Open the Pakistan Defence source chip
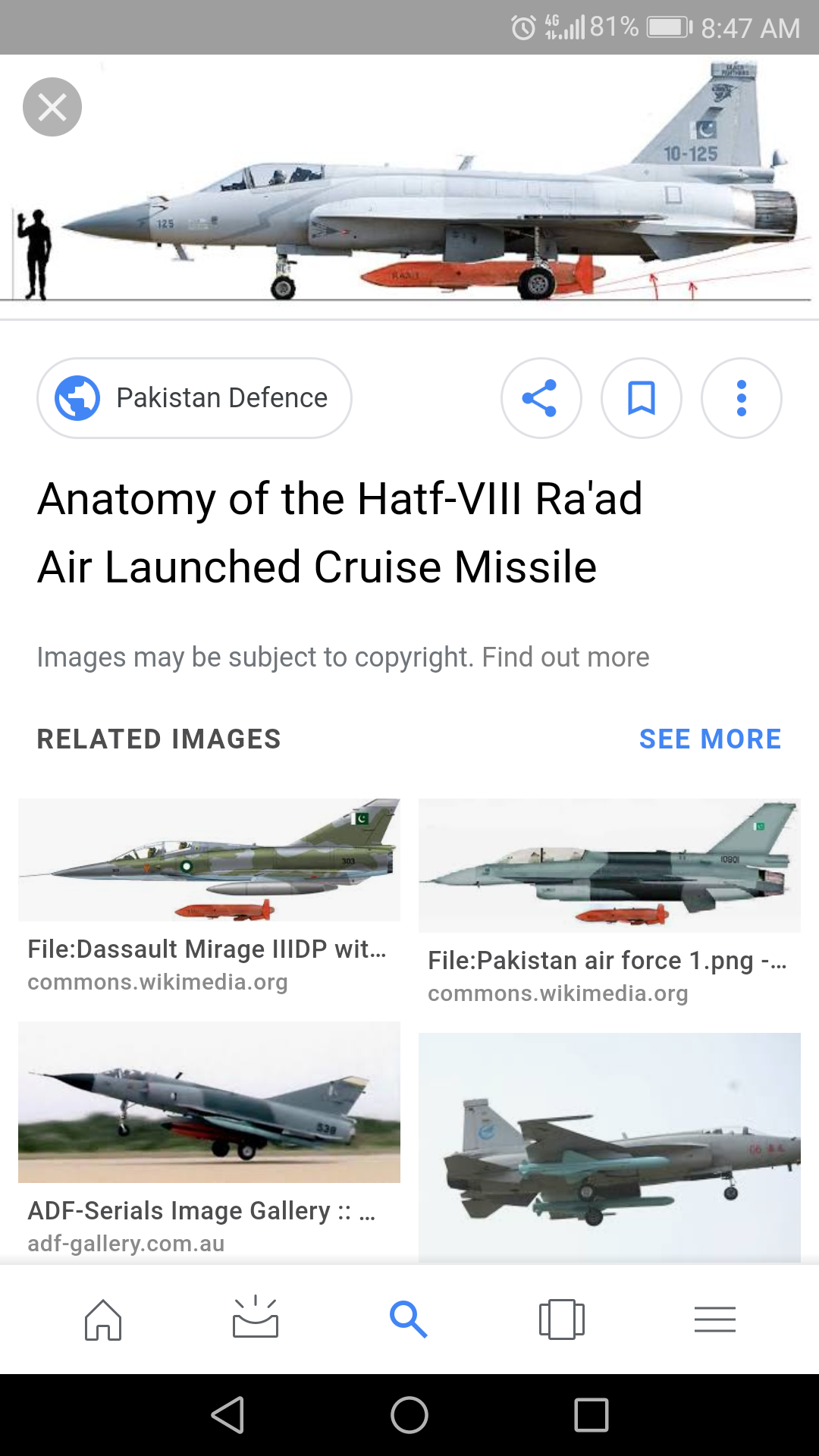The width and height of the screenshot is (819, 1456). pyautogui.click(x=194, y=398)
